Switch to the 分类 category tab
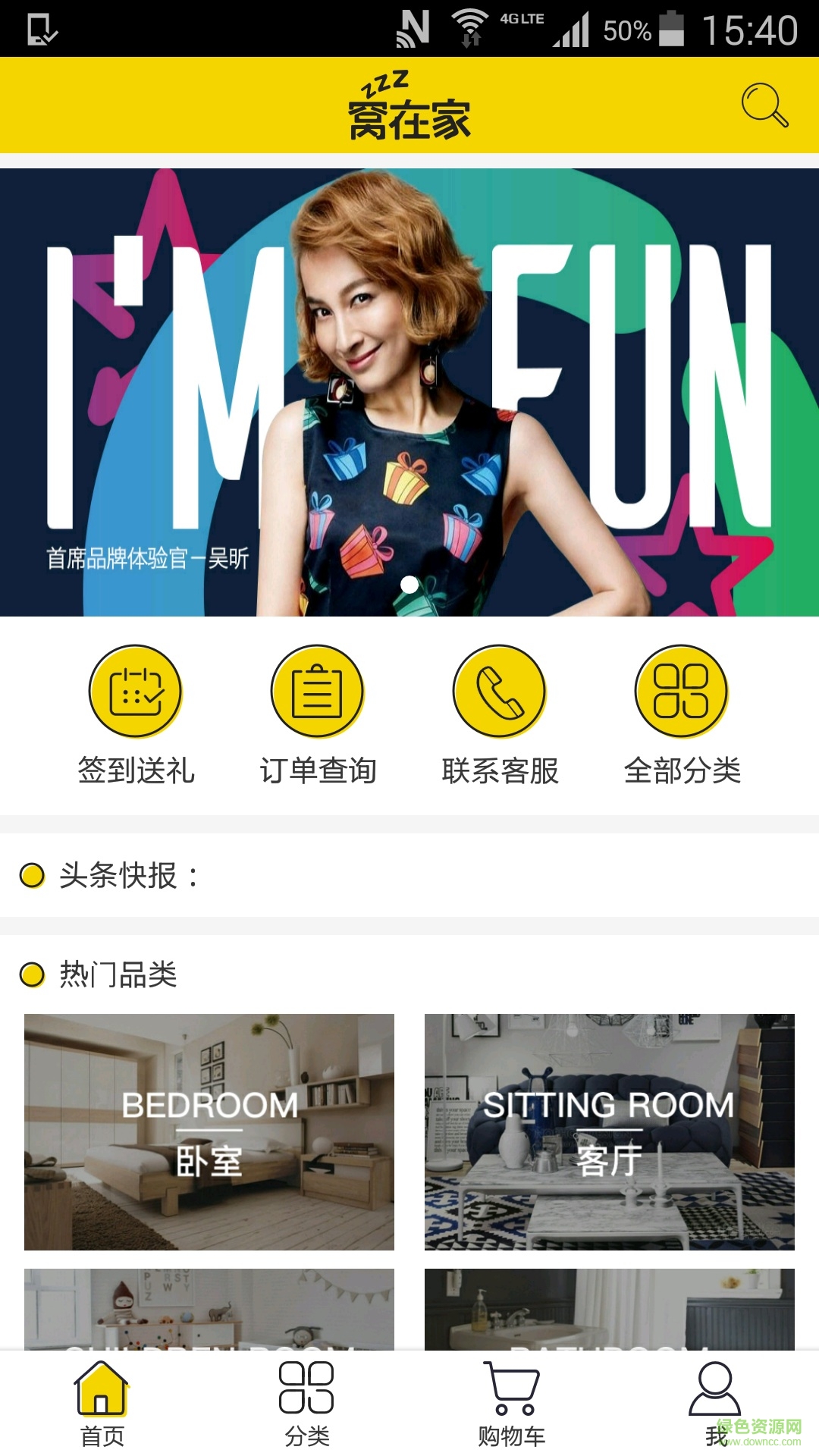This screenshot has height=1456, width=819. click(x=307, y=1404)
